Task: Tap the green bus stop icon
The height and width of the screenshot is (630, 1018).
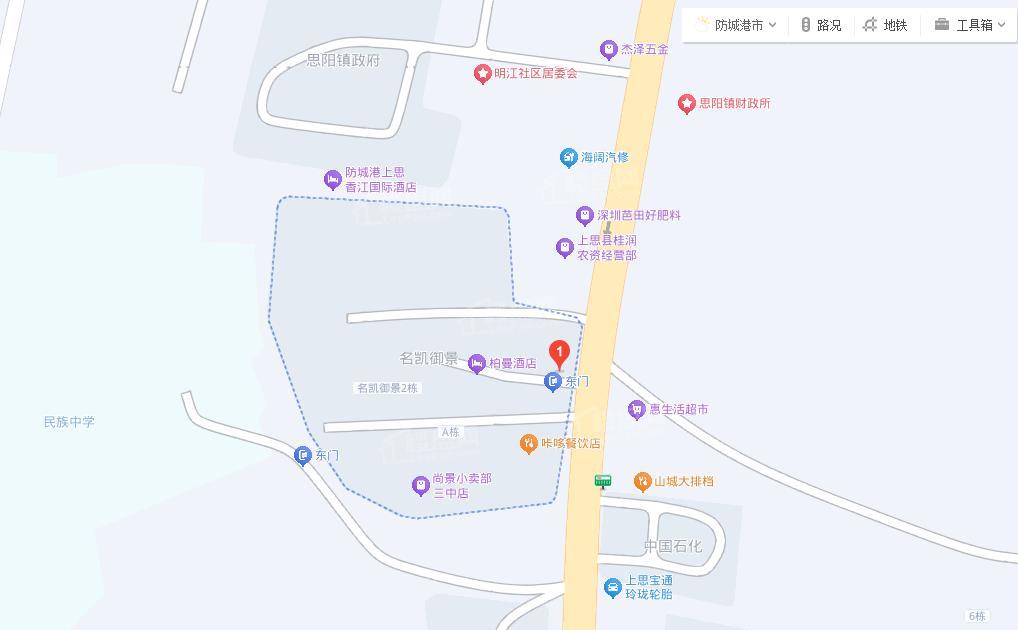Action: pos(602,481)
